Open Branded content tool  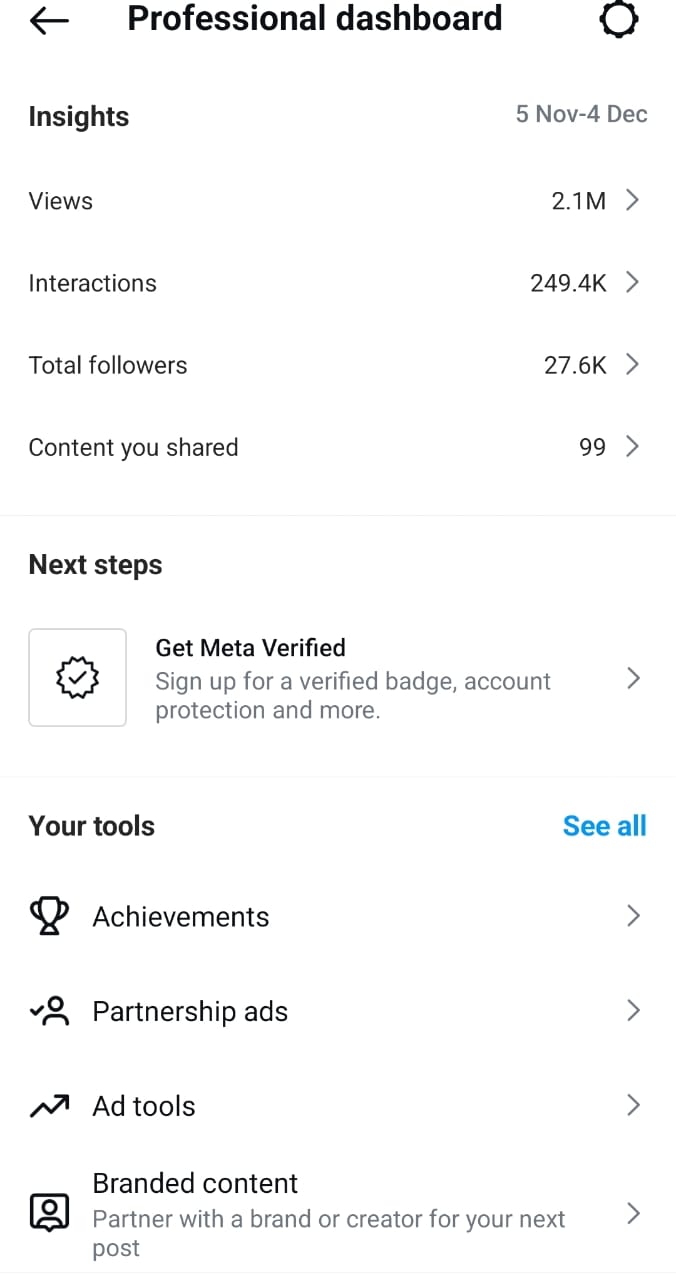tap(338, 1214)
